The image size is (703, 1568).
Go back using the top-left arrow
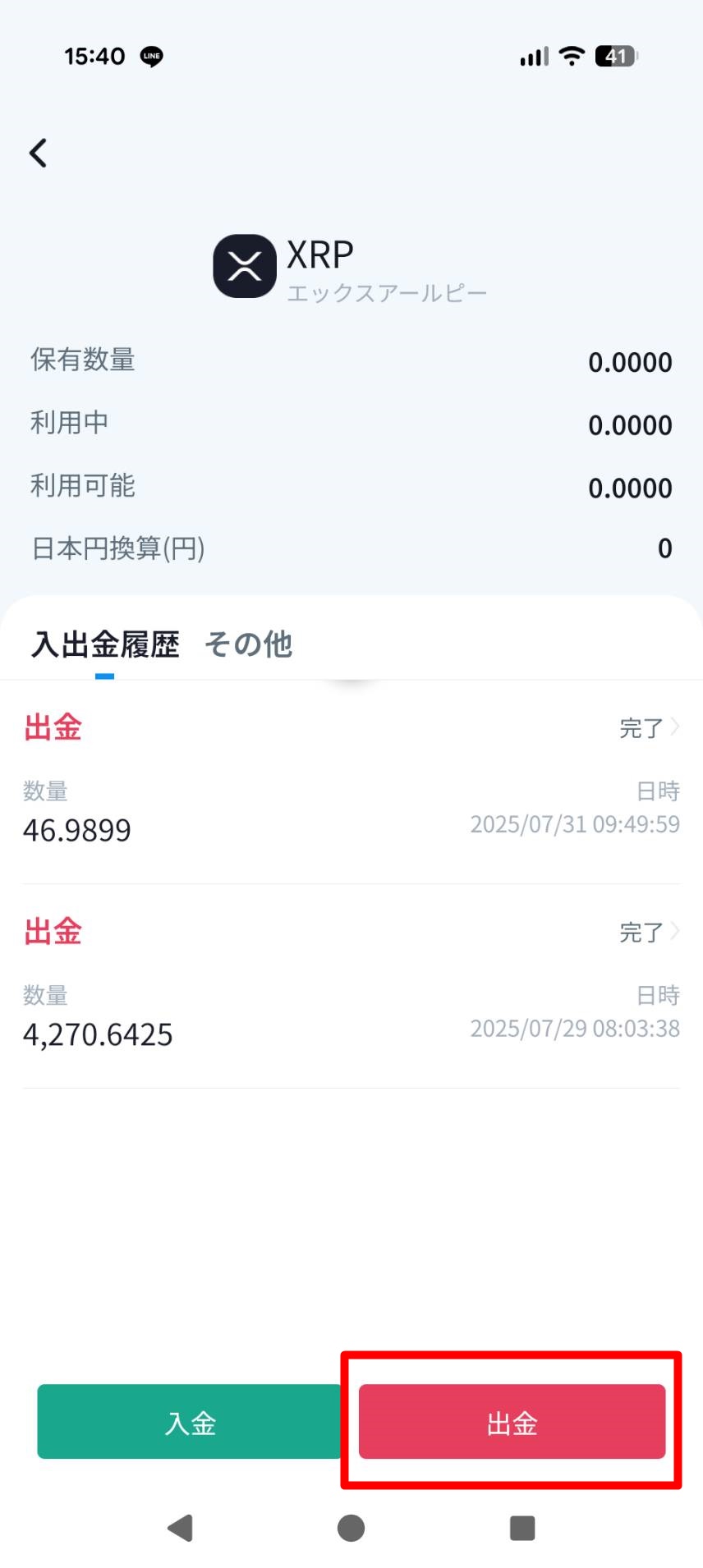[38, 153]
